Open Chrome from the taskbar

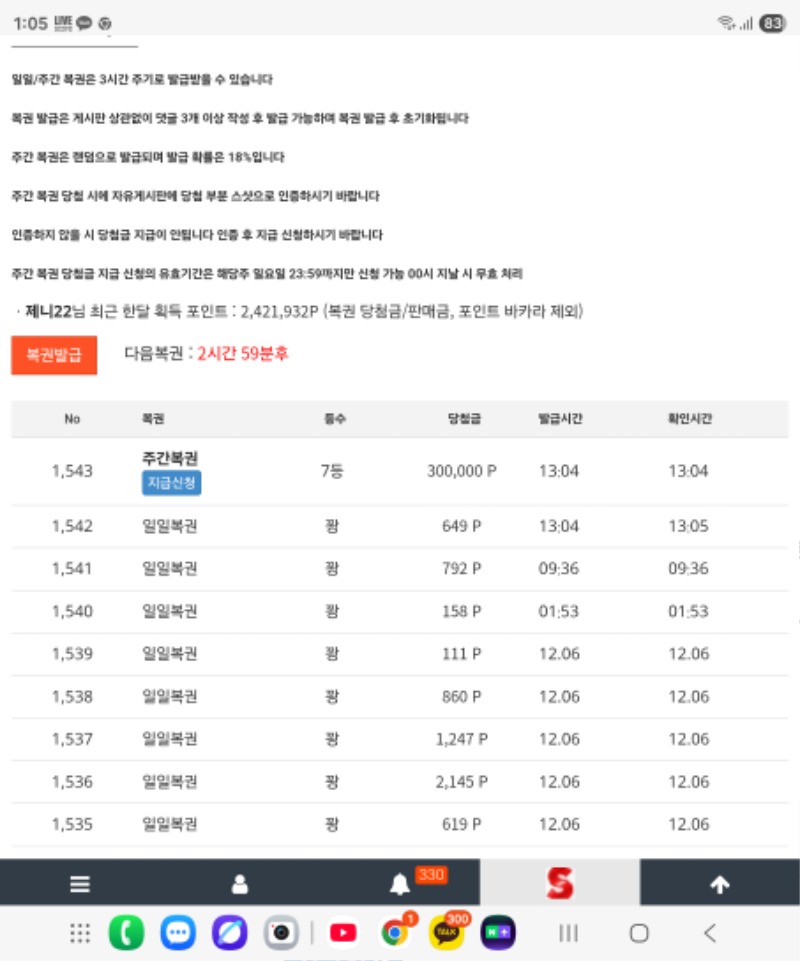coord(395,933)
